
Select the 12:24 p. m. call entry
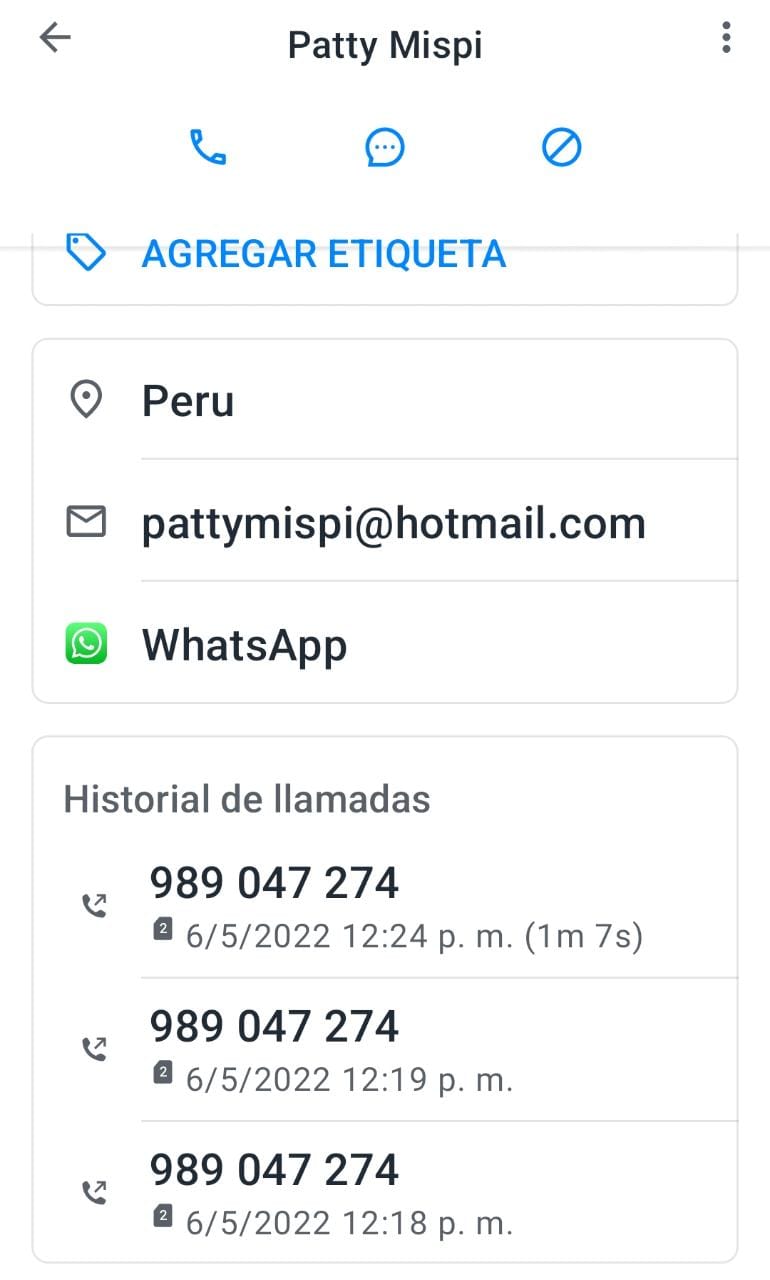point(385,907)
